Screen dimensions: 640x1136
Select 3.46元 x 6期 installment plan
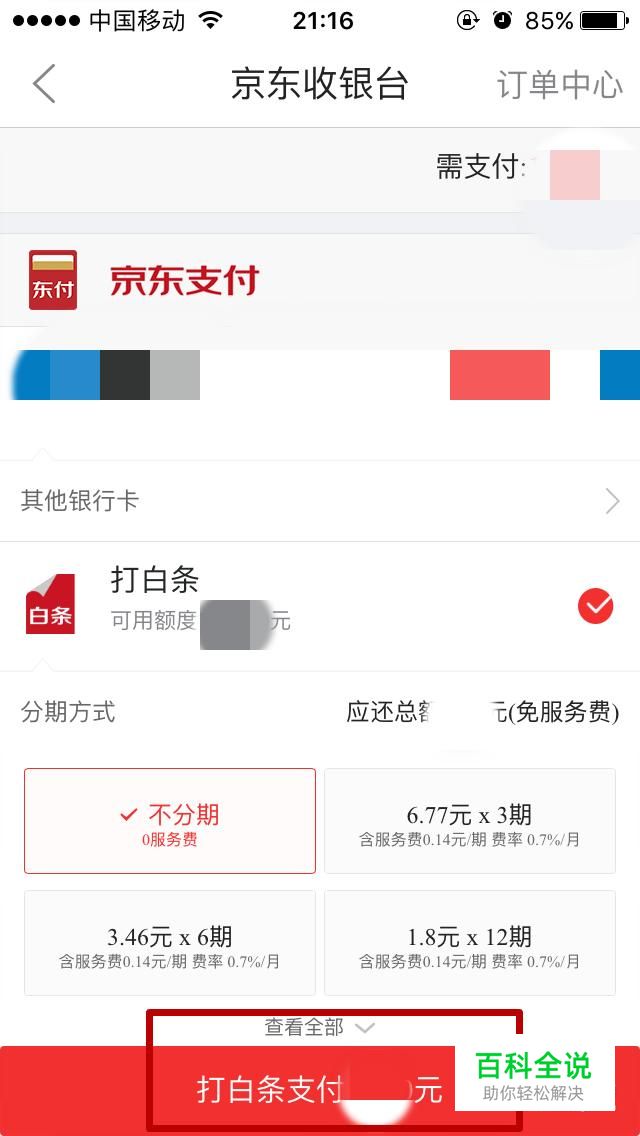[170, 943]
